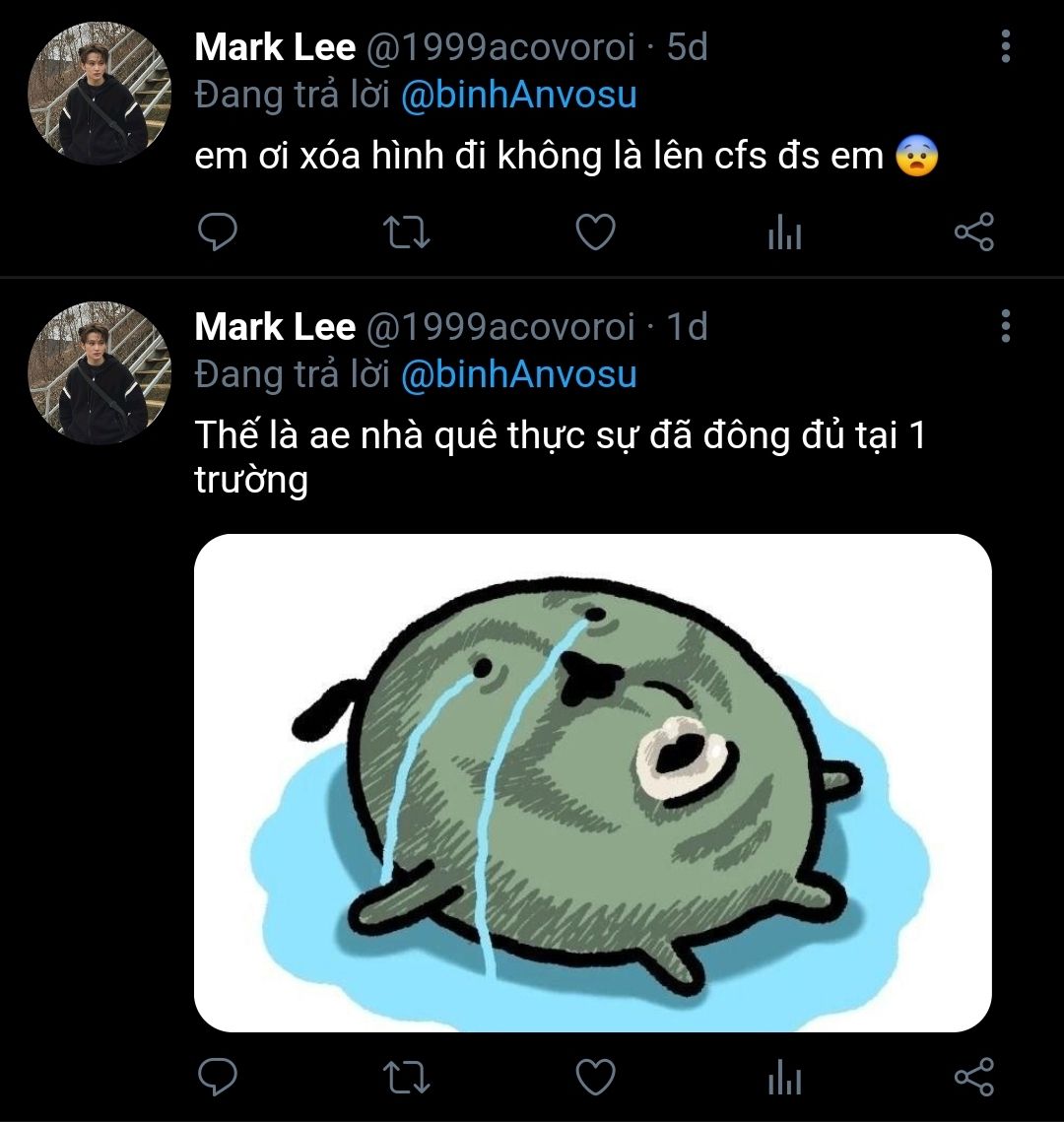The height and width of the screenshot is (1122, 1064).
Task: Open overflow menu on the 5d tweet
Action: [1005, 46]
